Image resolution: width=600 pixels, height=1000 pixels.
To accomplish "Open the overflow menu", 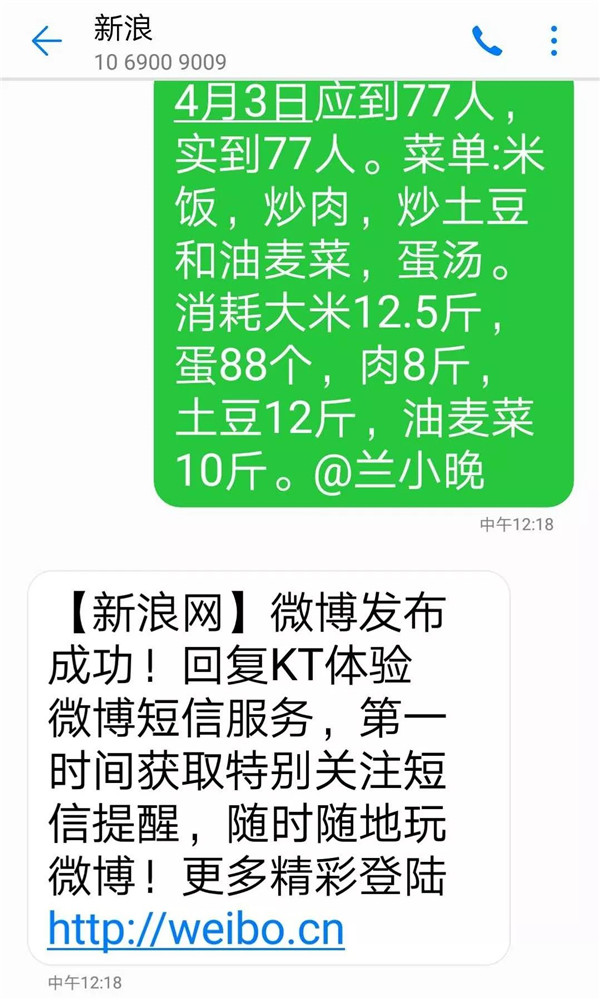I will (x=554, y=41).
